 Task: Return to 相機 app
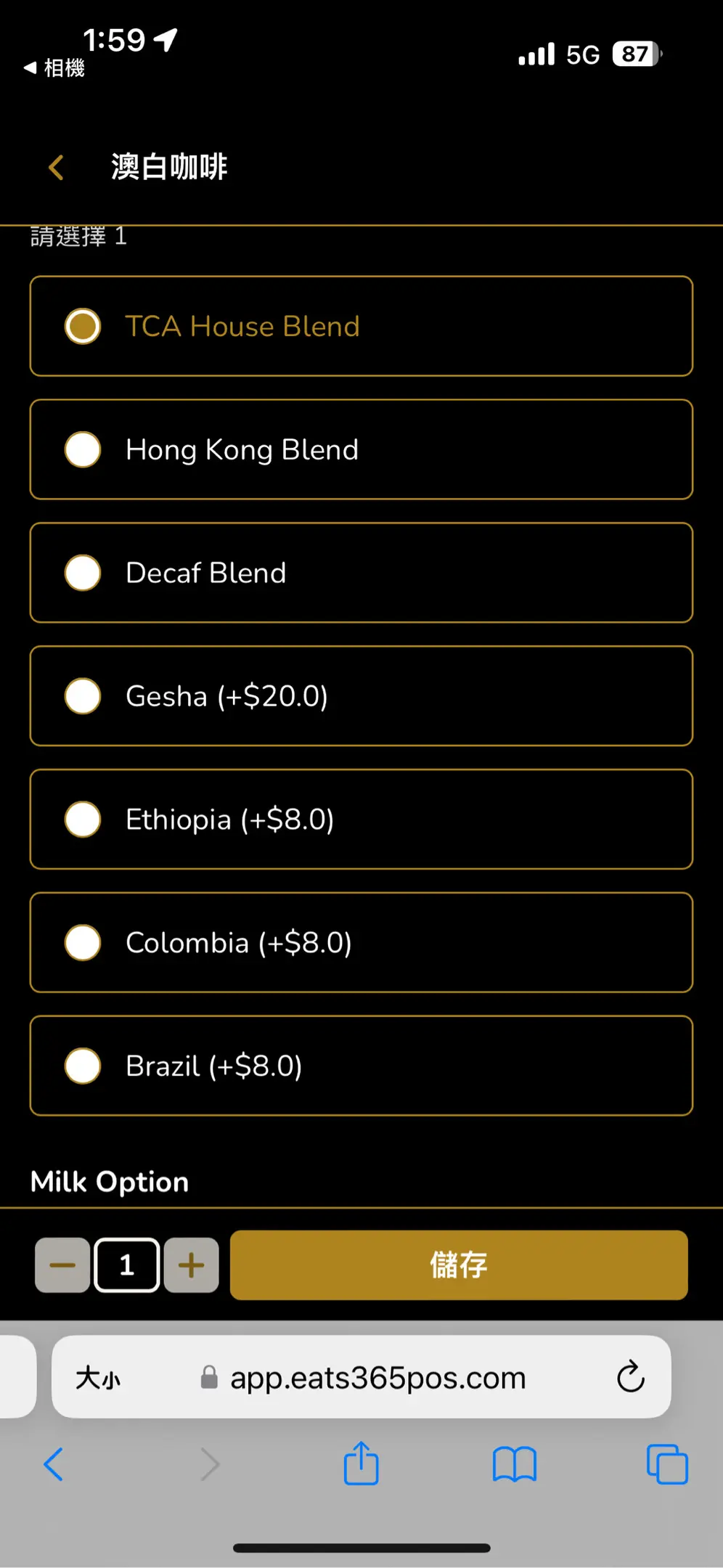pyautogui.click(x=54, y=68)
